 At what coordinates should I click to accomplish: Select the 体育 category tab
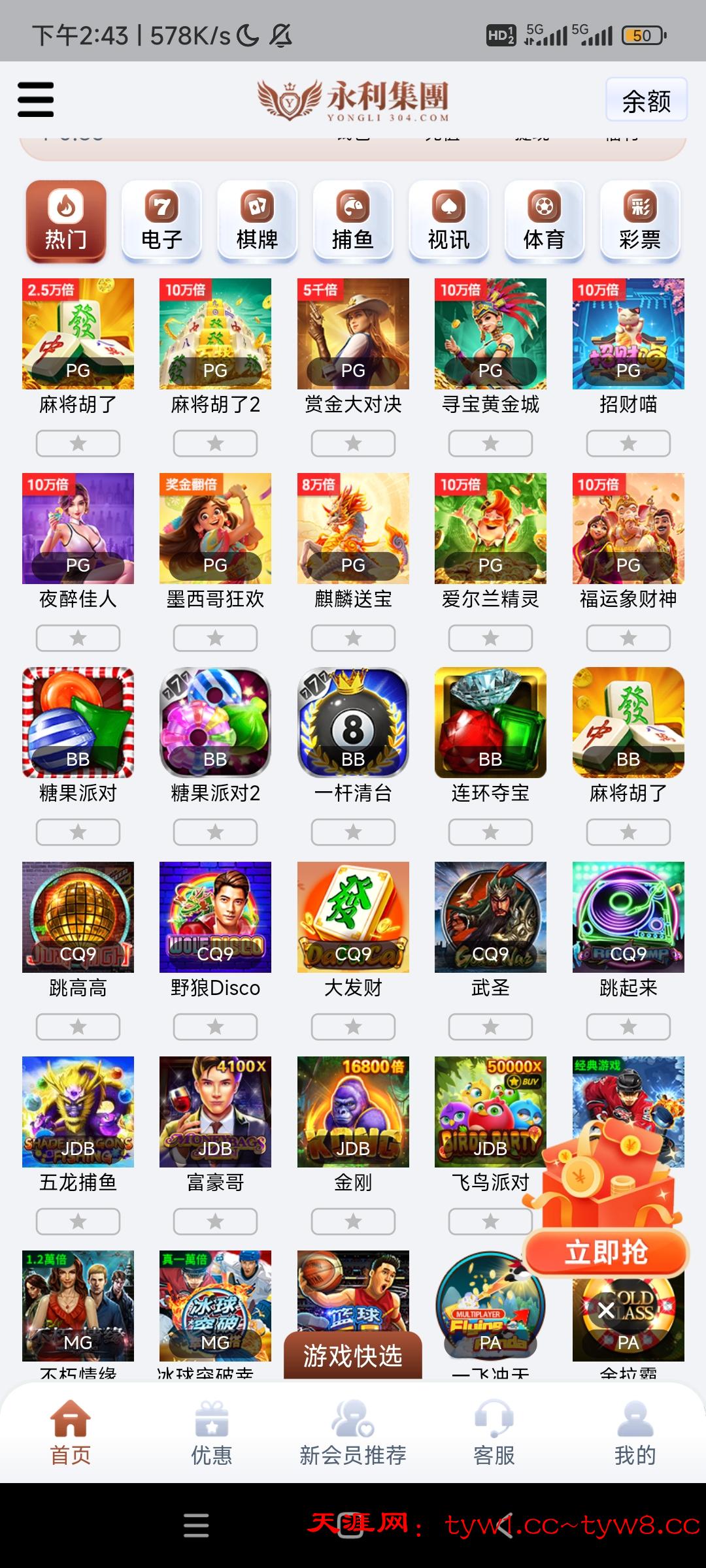tap(544, 221)
